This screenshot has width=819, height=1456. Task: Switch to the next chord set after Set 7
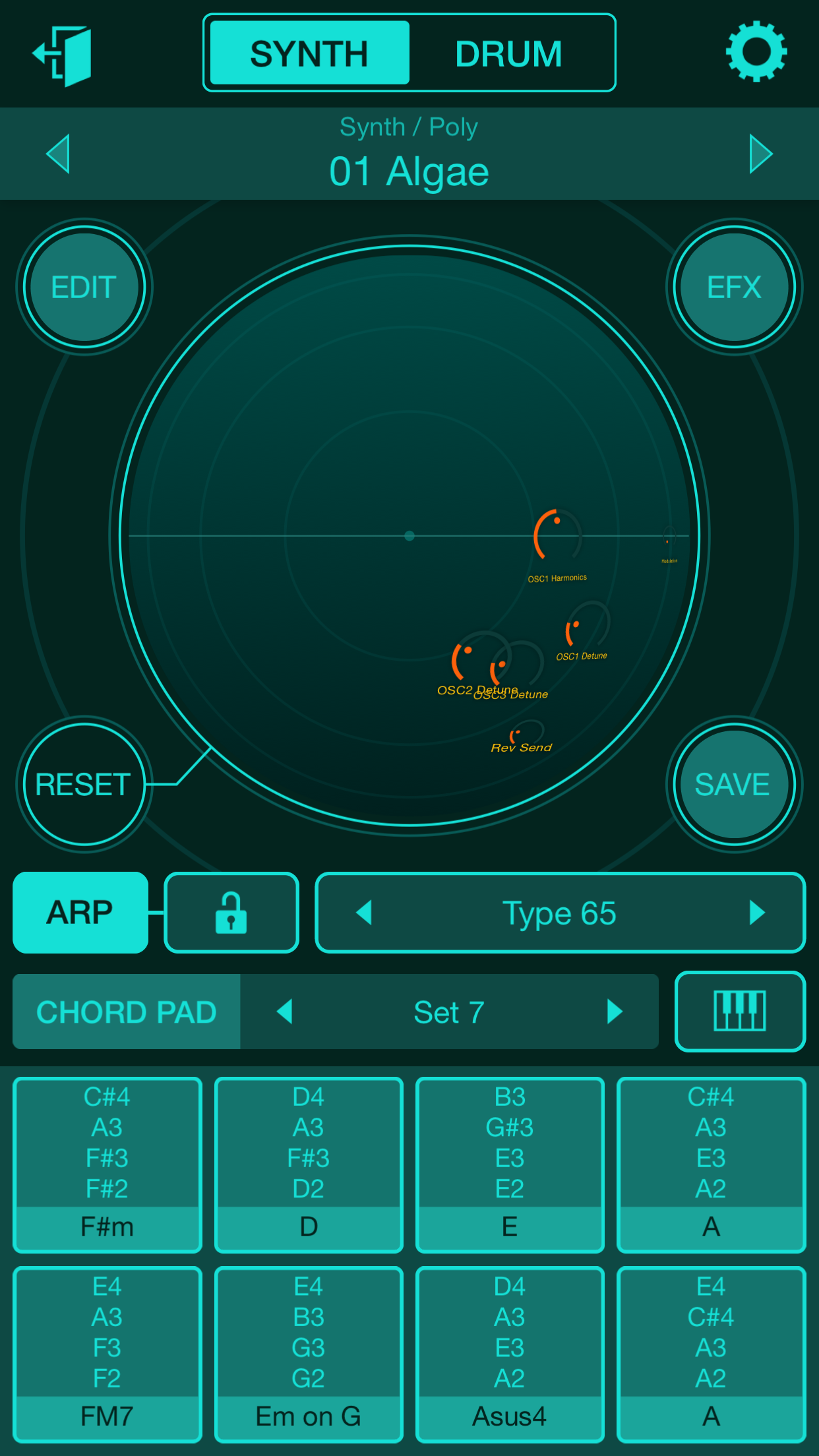pos(615,1012)
